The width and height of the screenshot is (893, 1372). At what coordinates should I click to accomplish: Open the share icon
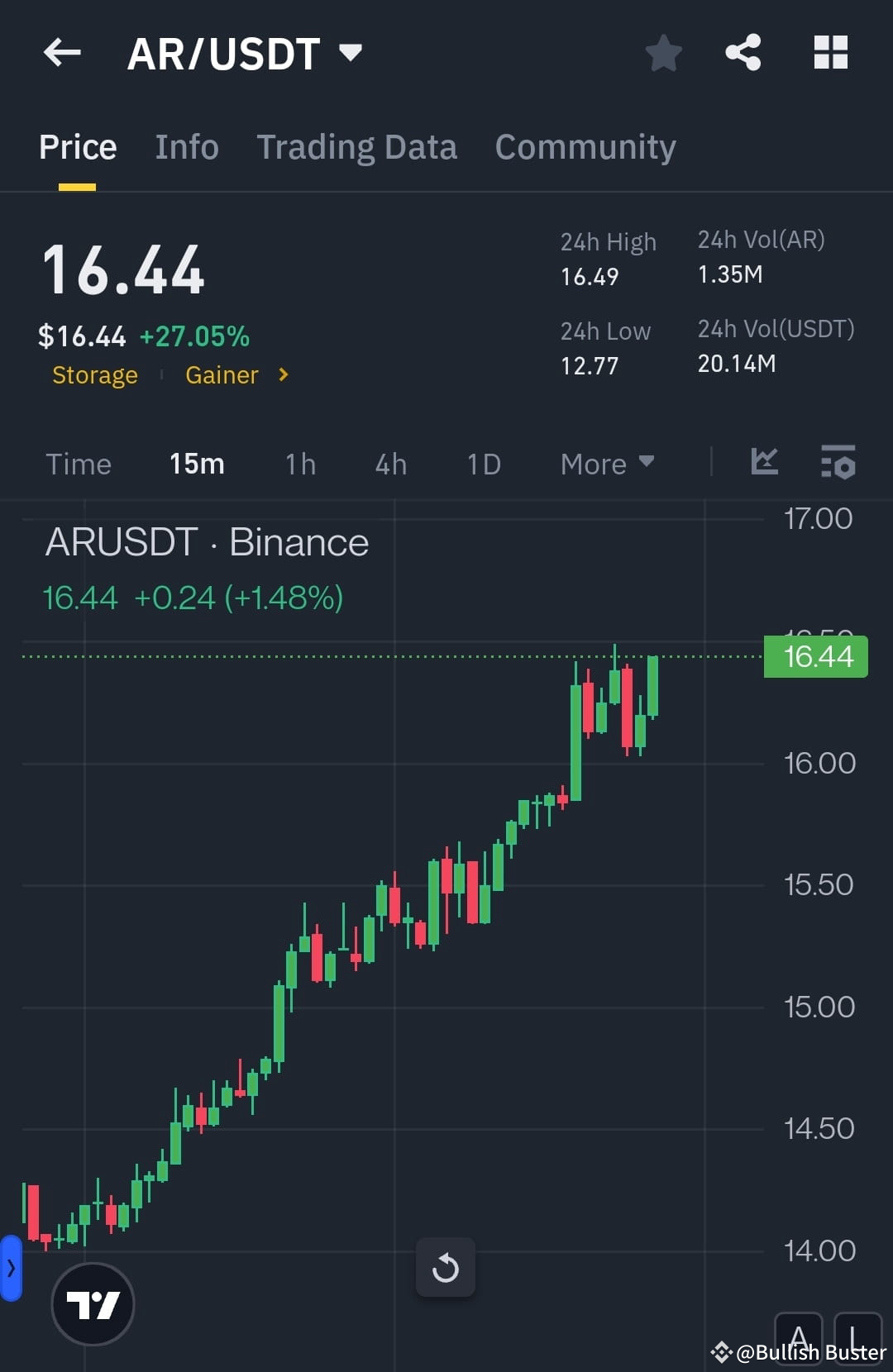[x=743, y=52]
